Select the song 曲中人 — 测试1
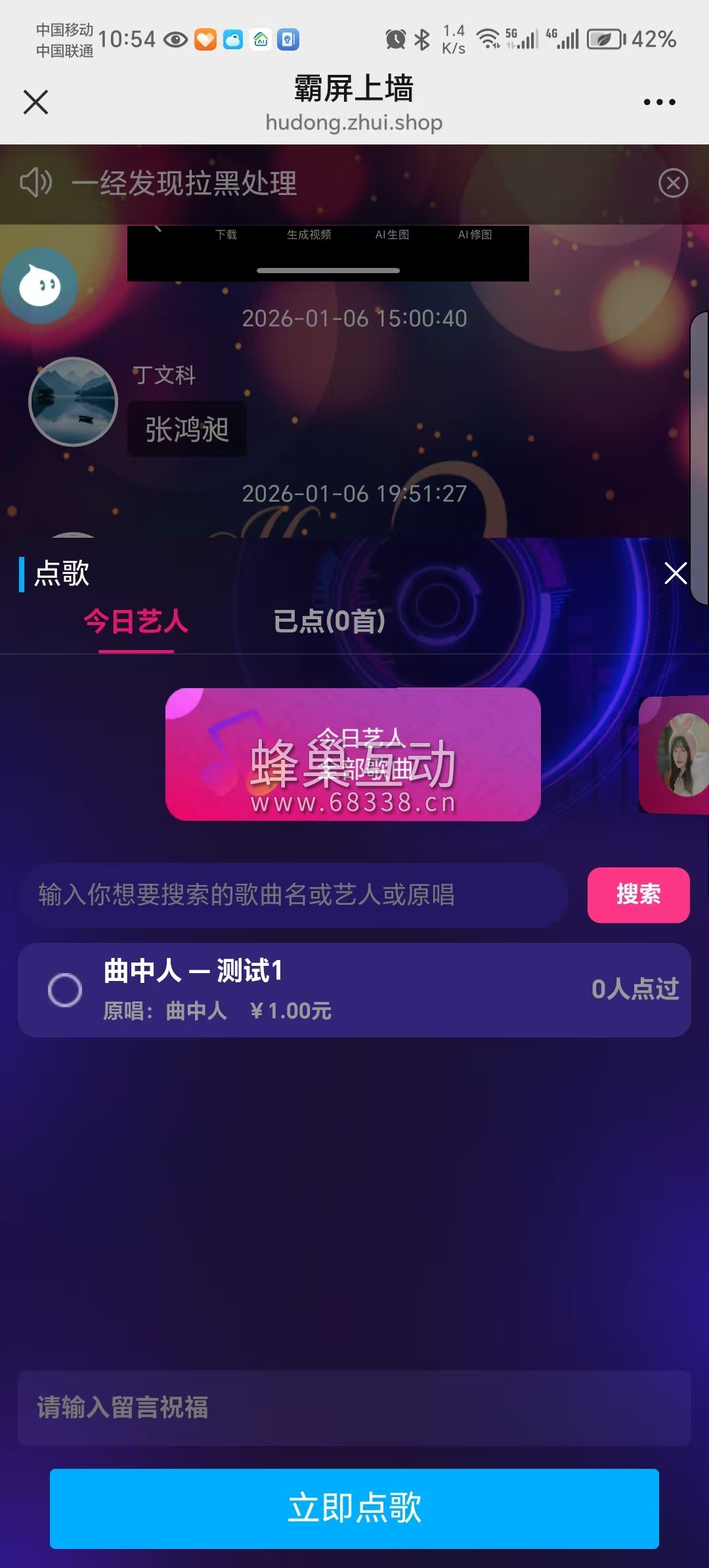Image resolution: width=709 pixels, height=1568 pixels. [65, 990]
